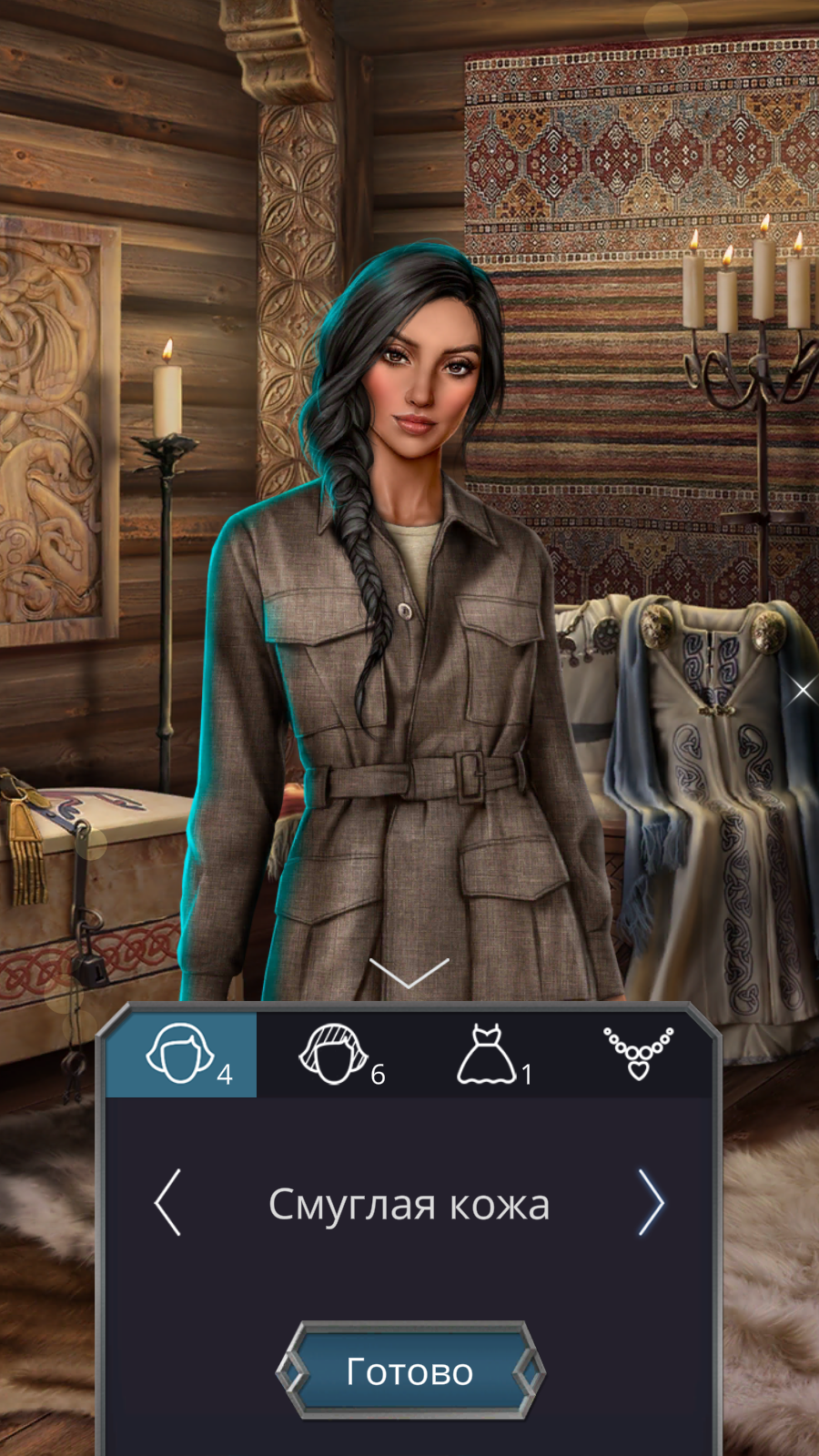
Task: Switch to the necklace accessories tab
Action: 638,1055
